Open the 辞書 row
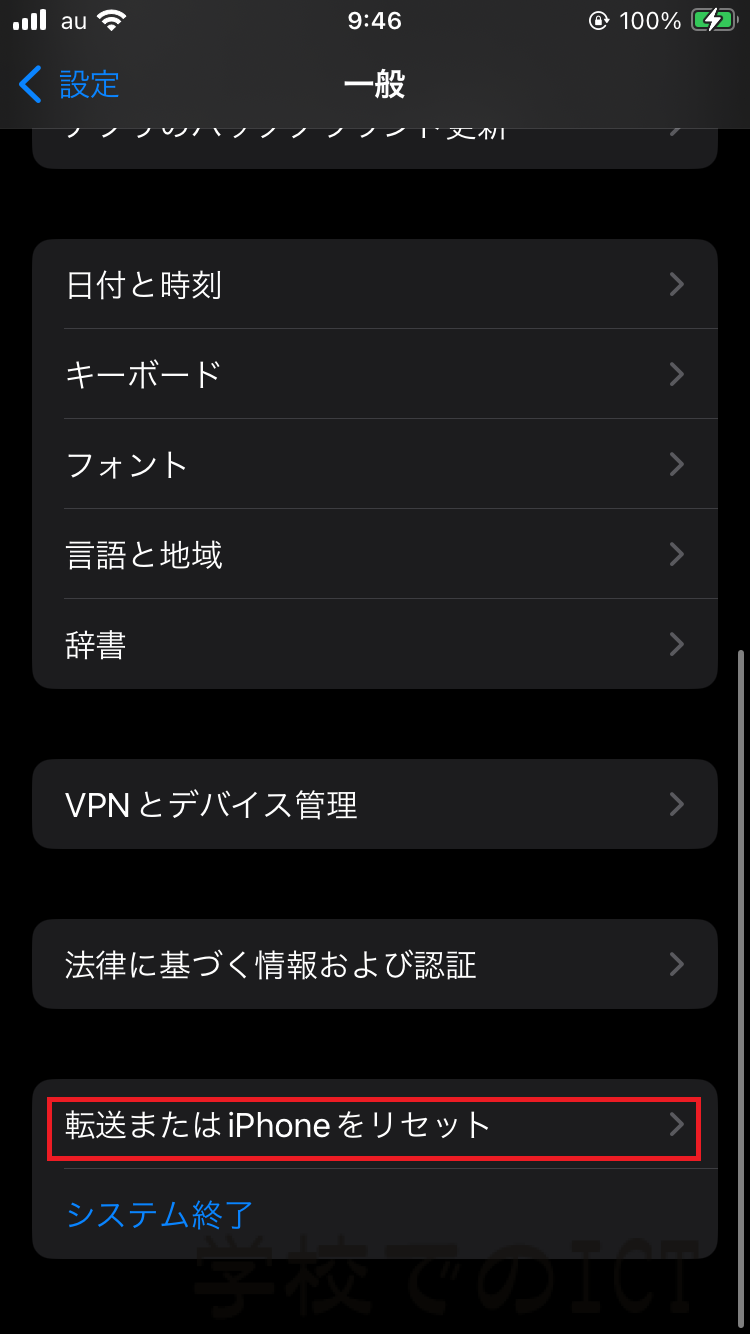750x1334 pixels. tap(375, 644)
